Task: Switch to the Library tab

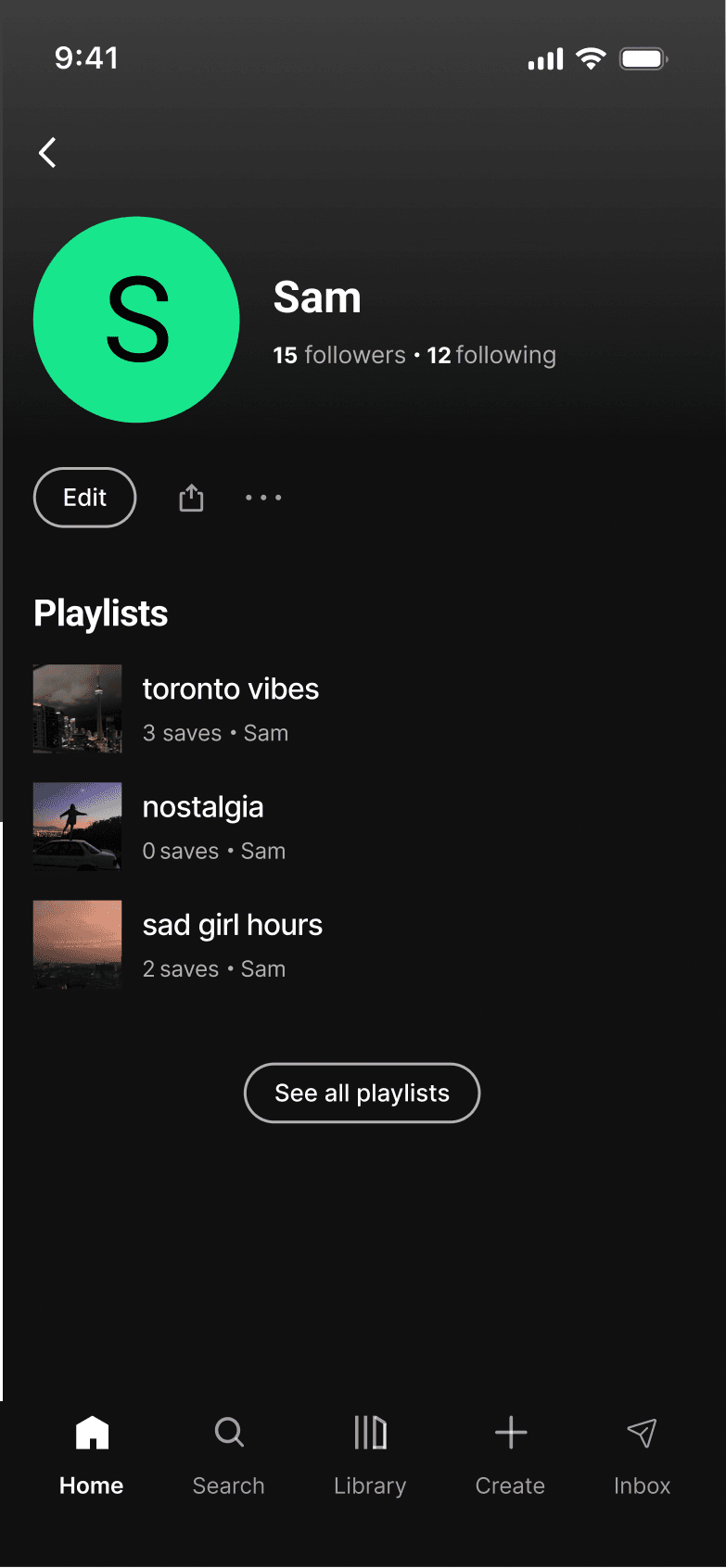Action: (x=370, y=1455)
